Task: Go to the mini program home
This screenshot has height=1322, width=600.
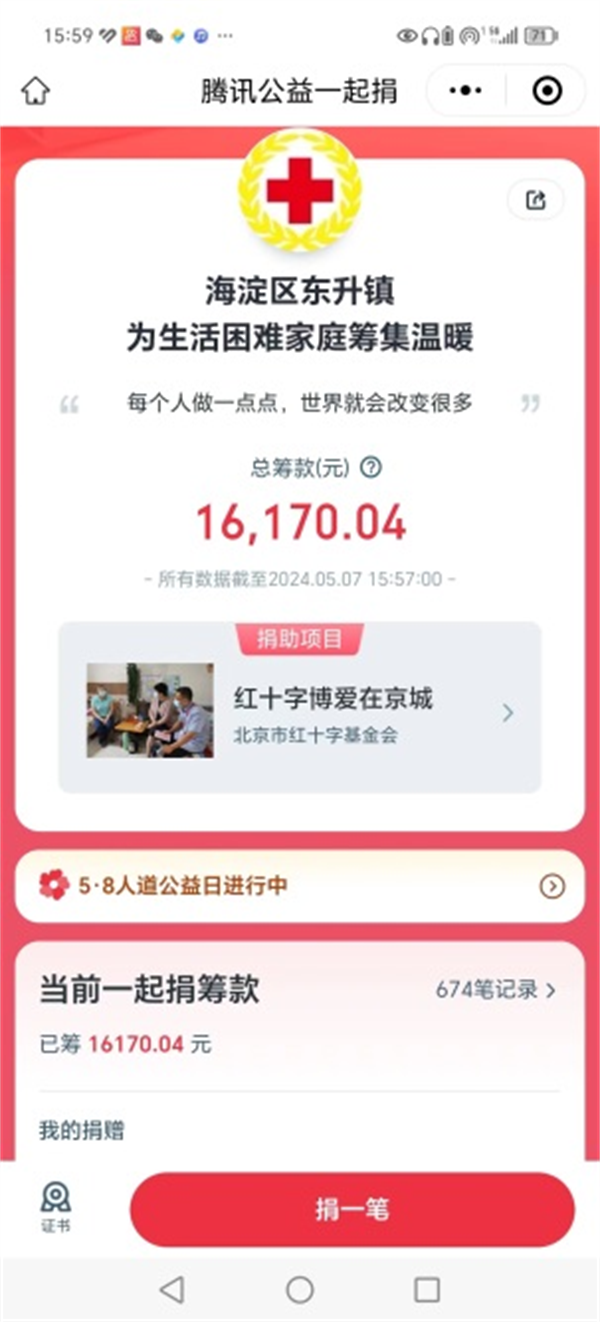Action: tap(35, 91)
